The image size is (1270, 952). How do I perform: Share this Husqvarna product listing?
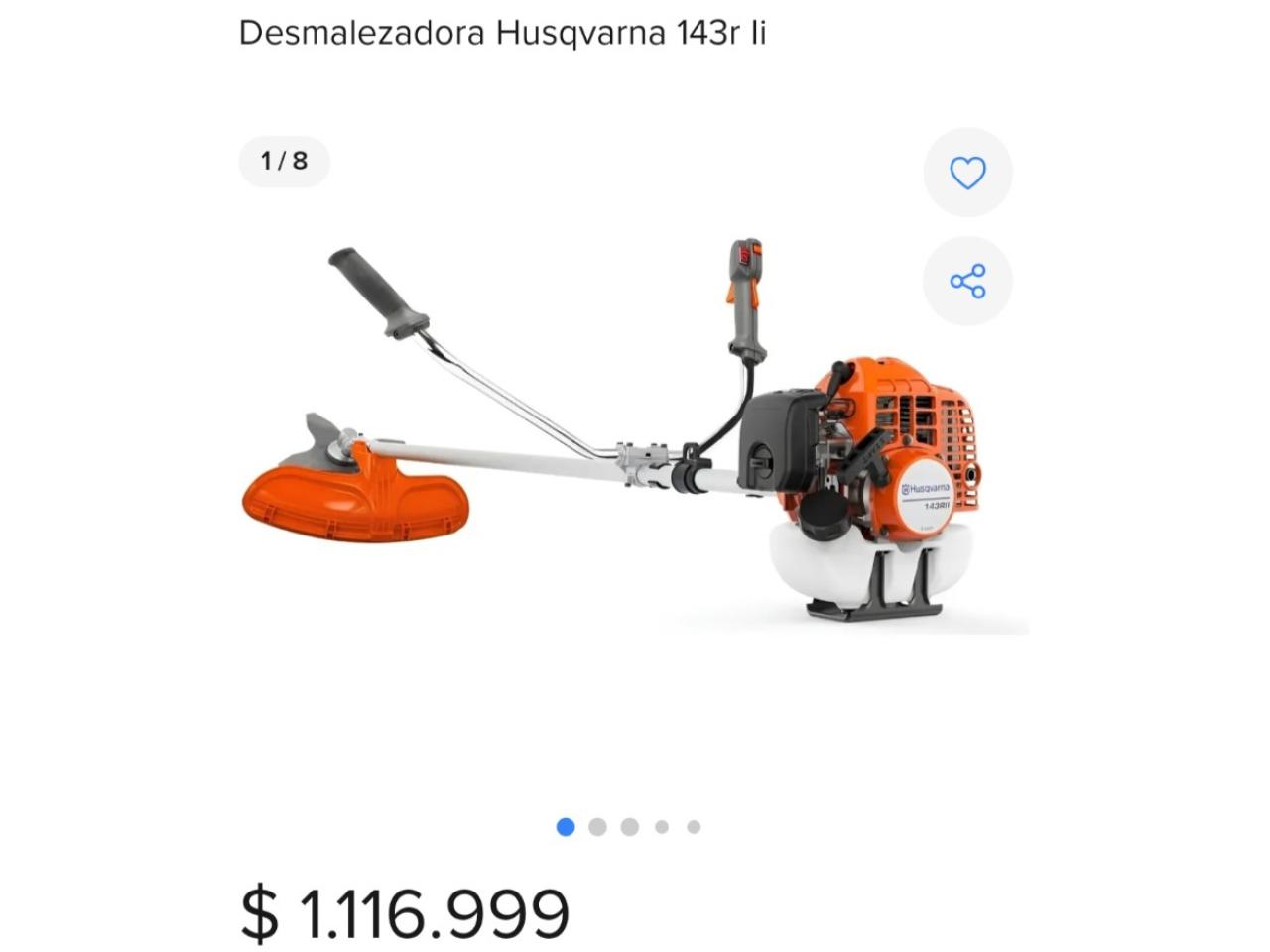click(x=967, y=282)
